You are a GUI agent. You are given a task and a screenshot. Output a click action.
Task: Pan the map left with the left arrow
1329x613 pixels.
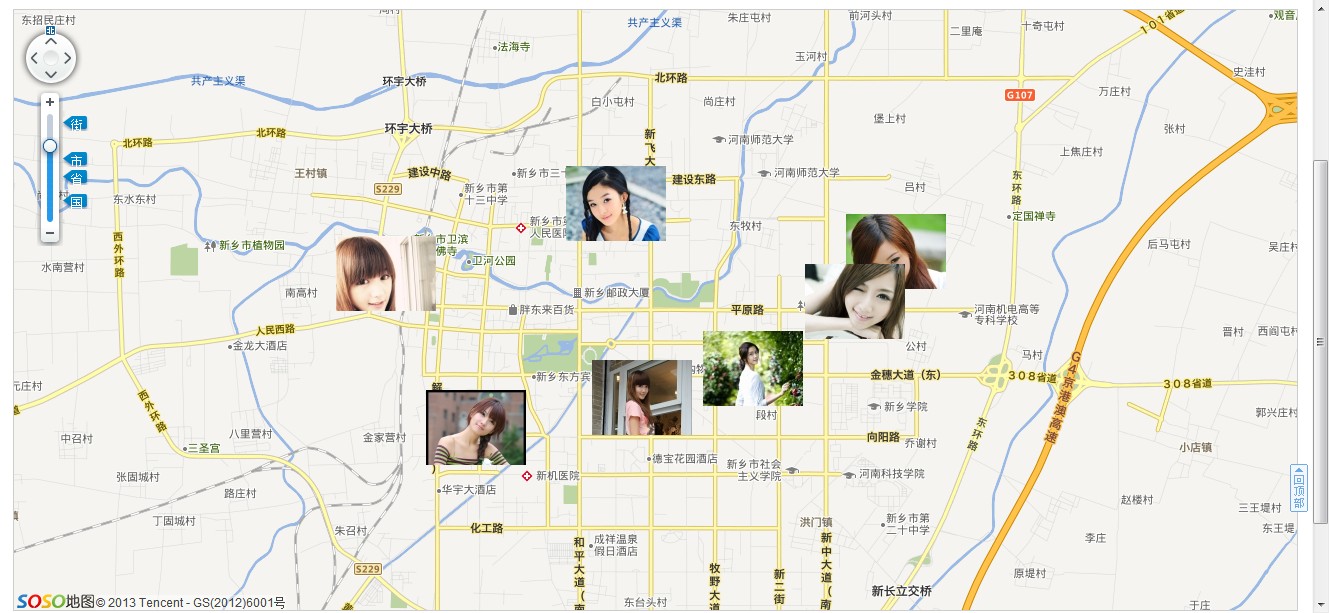point(34,58)
